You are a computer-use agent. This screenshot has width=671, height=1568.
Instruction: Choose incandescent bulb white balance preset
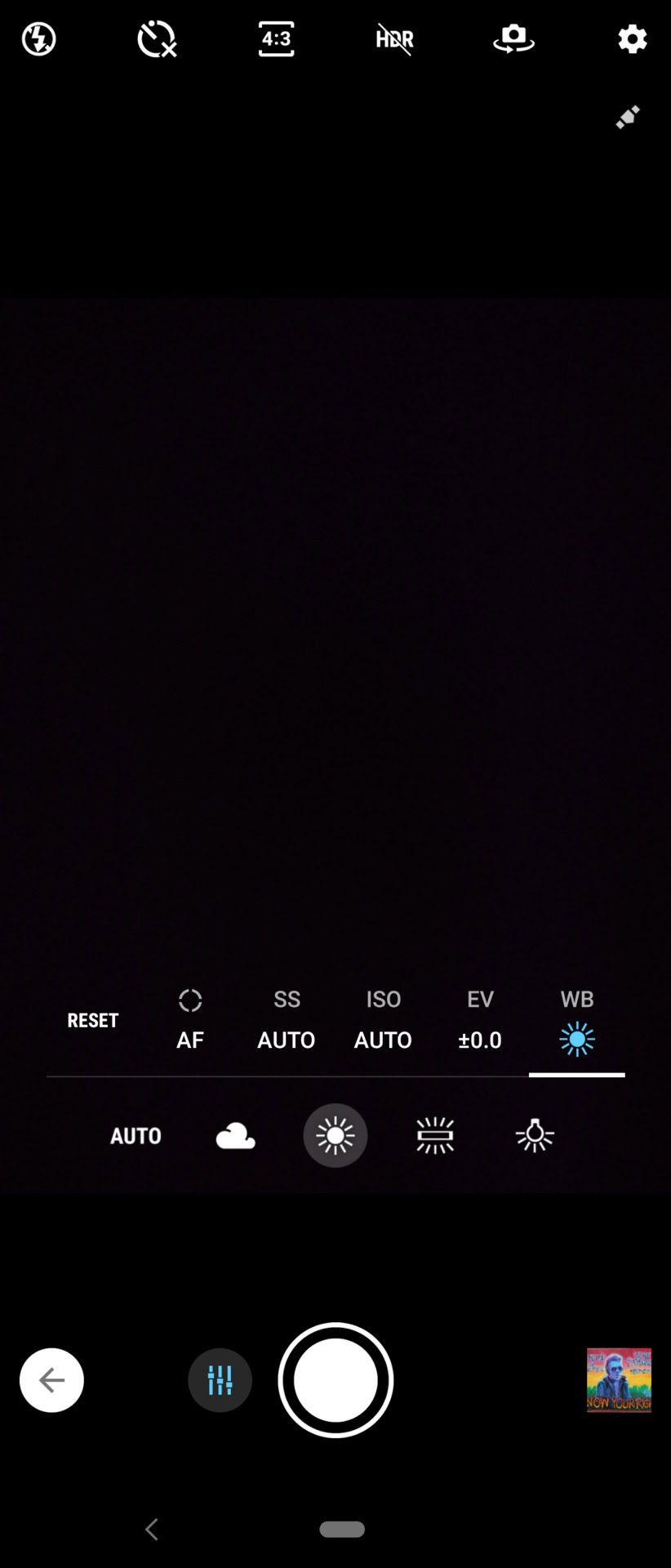535,1136
